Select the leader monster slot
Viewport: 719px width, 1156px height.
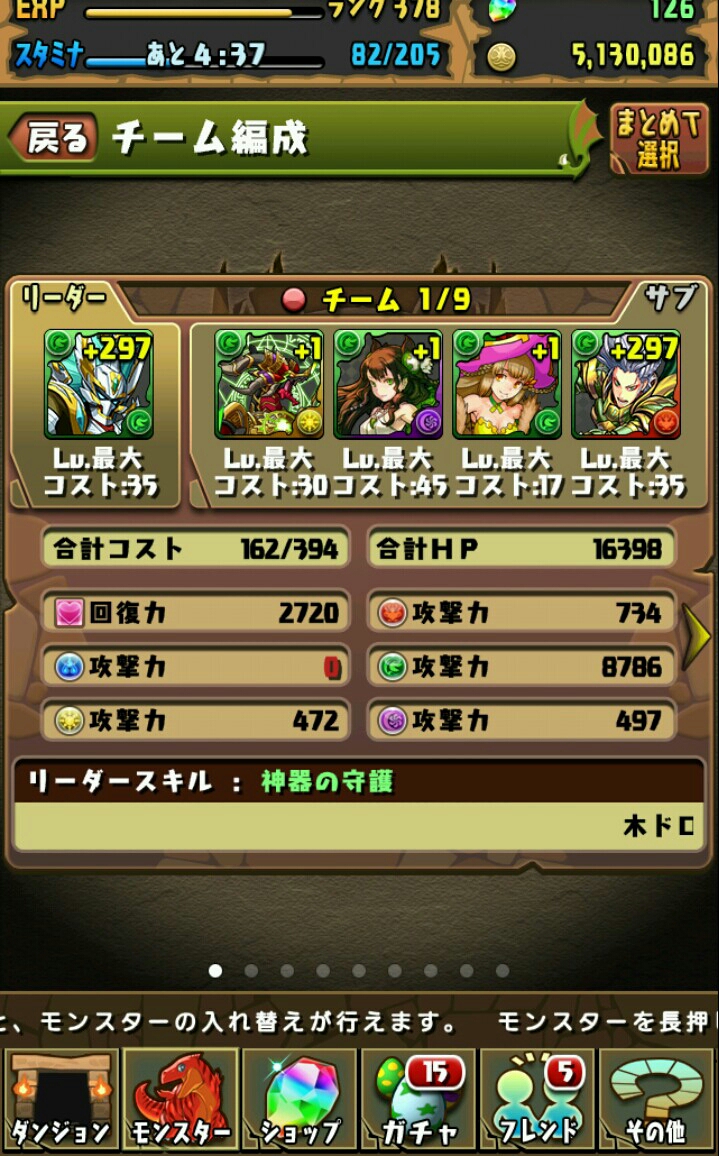tap(99, 383)
